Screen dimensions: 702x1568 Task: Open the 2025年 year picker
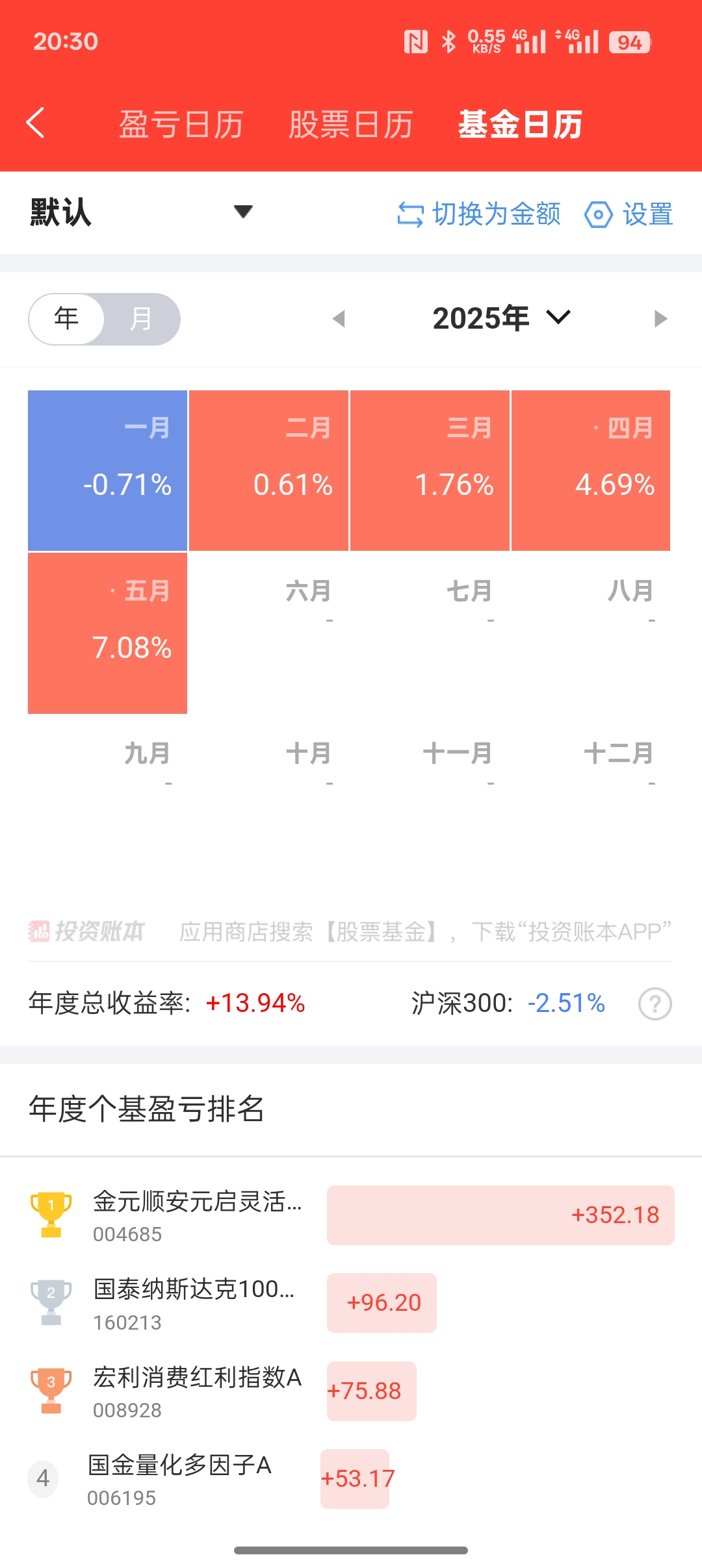point(502,318)
